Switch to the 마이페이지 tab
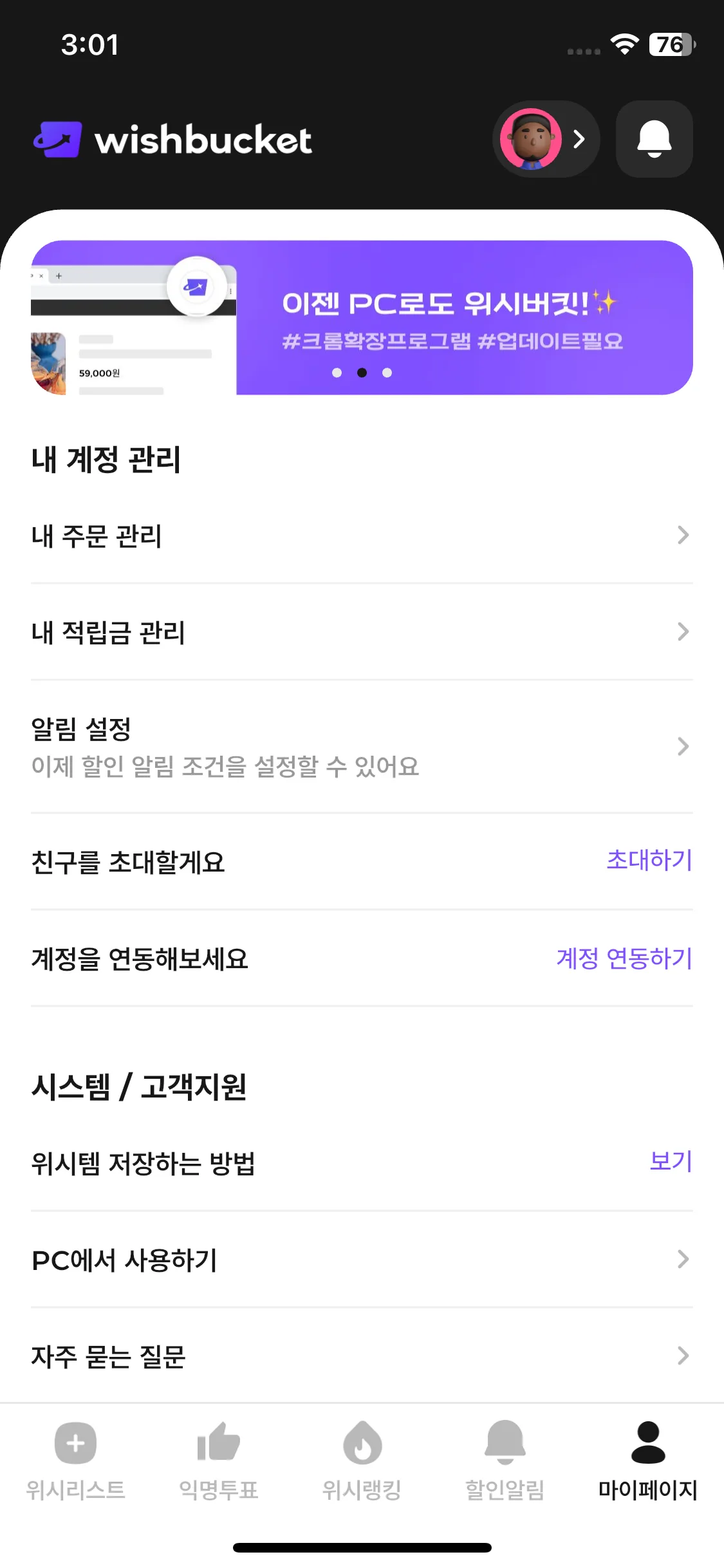Screen dimensions: 724x1568 tap(647, 1474)
